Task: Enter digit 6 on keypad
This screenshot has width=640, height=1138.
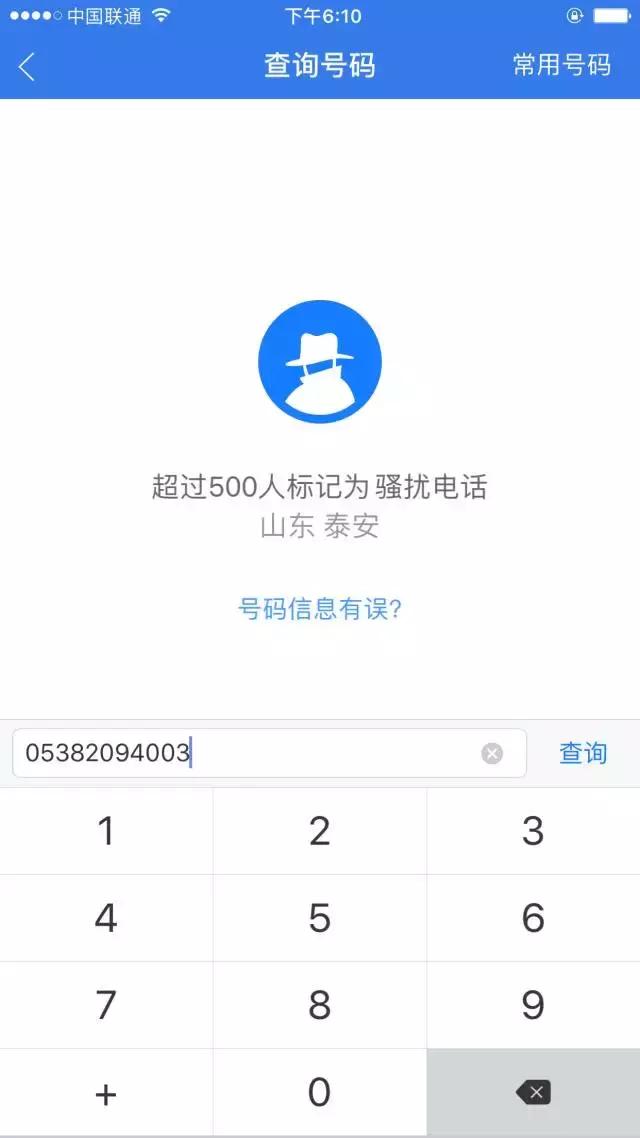Action: tap(533, 918)
